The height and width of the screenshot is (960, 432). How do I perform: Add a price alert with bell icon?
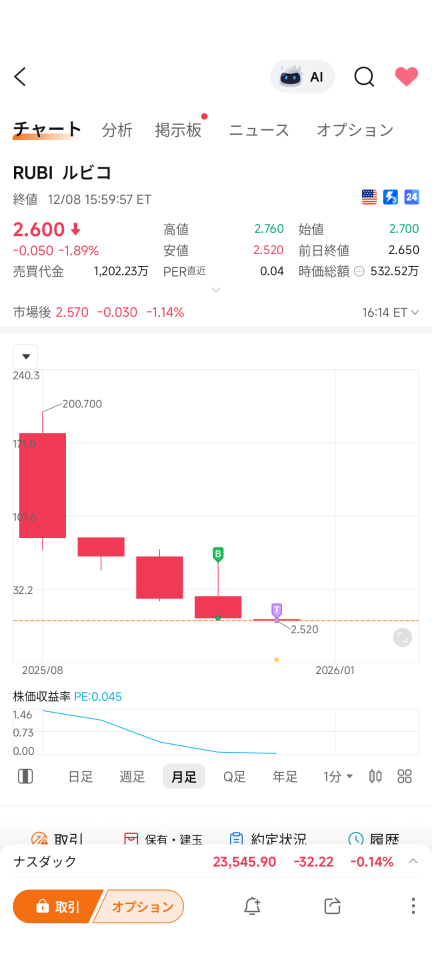point(252,906)
